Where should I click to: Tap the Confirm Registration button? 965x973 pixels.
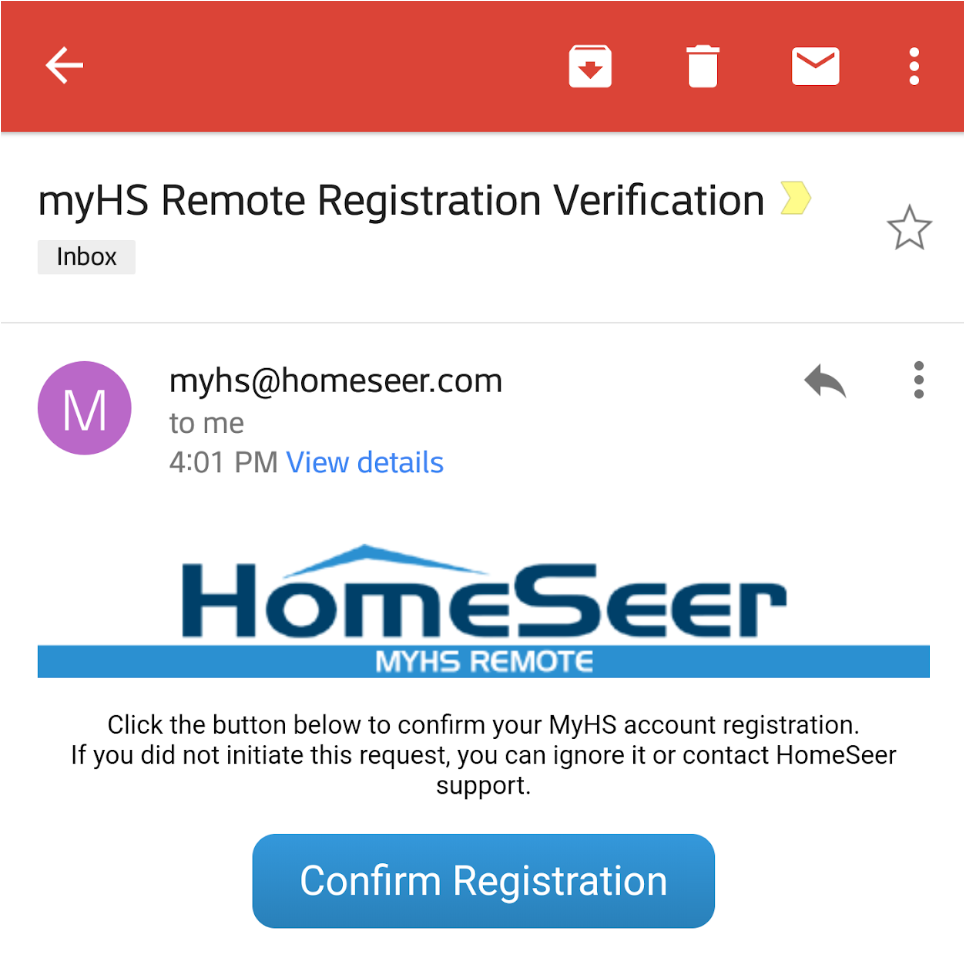(483, 881)
